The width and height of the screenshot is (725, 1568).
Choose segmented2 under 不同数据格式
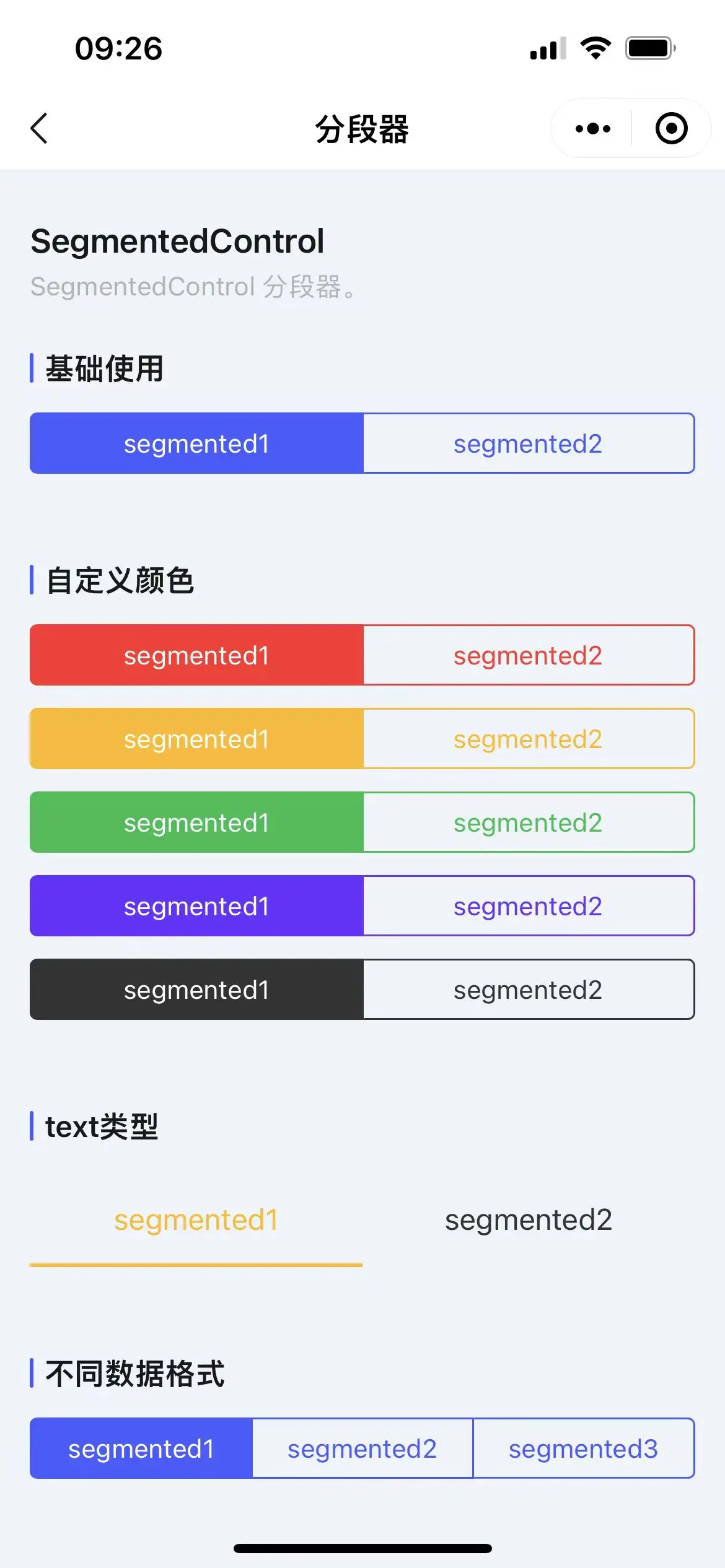362,1448
